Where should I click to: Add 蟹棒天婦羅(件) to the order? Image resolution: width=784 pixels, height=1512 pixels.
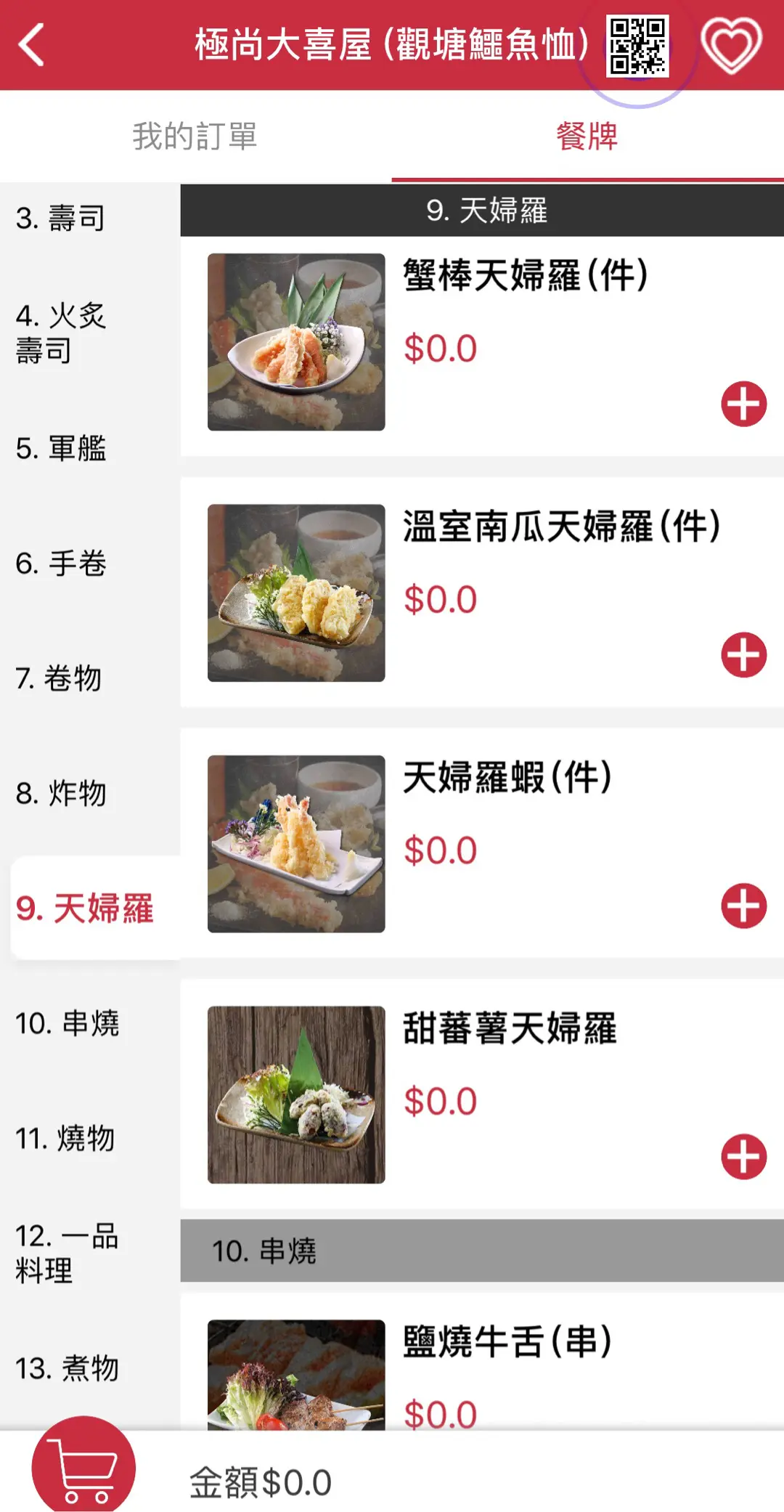(x=743, y=404)
